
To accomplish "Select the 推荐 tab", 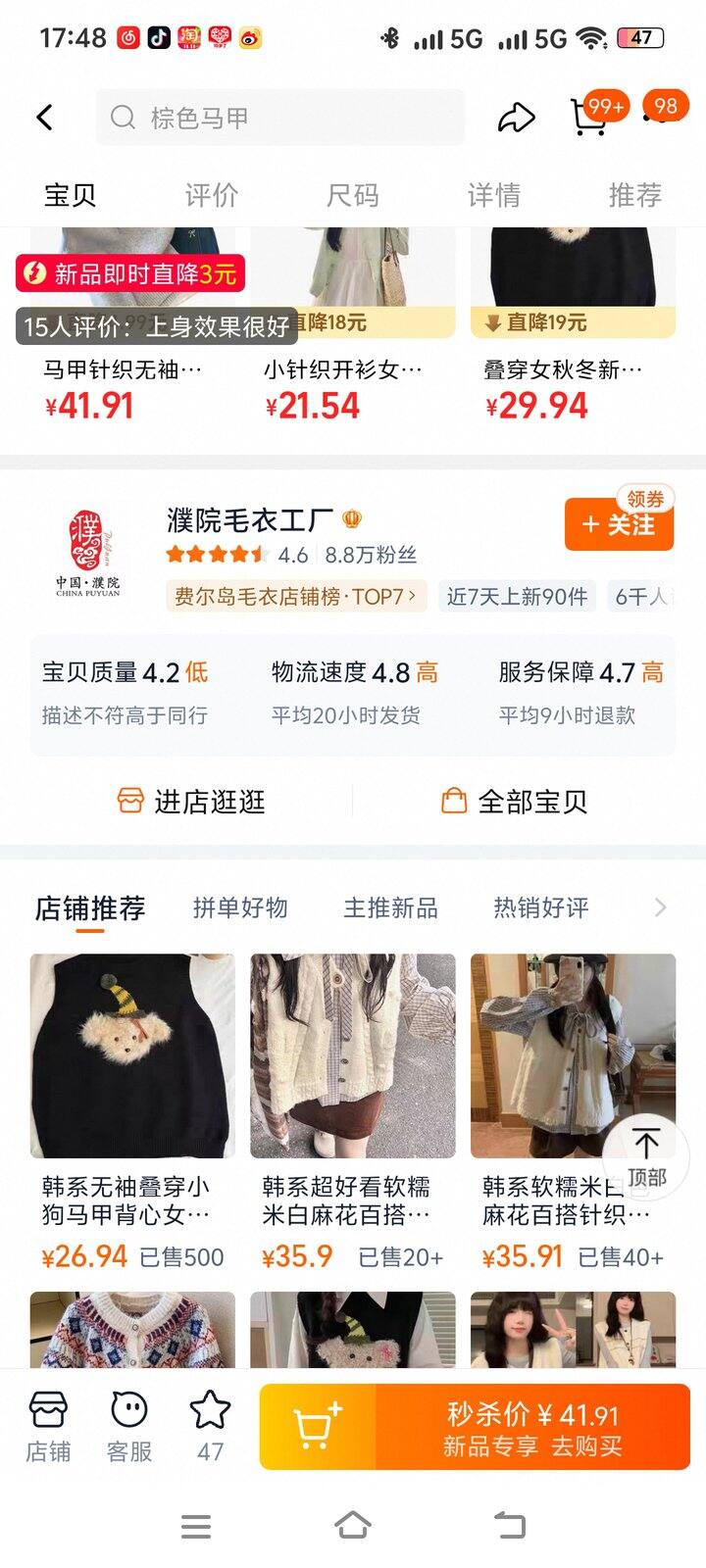I will tap(634, 195).
